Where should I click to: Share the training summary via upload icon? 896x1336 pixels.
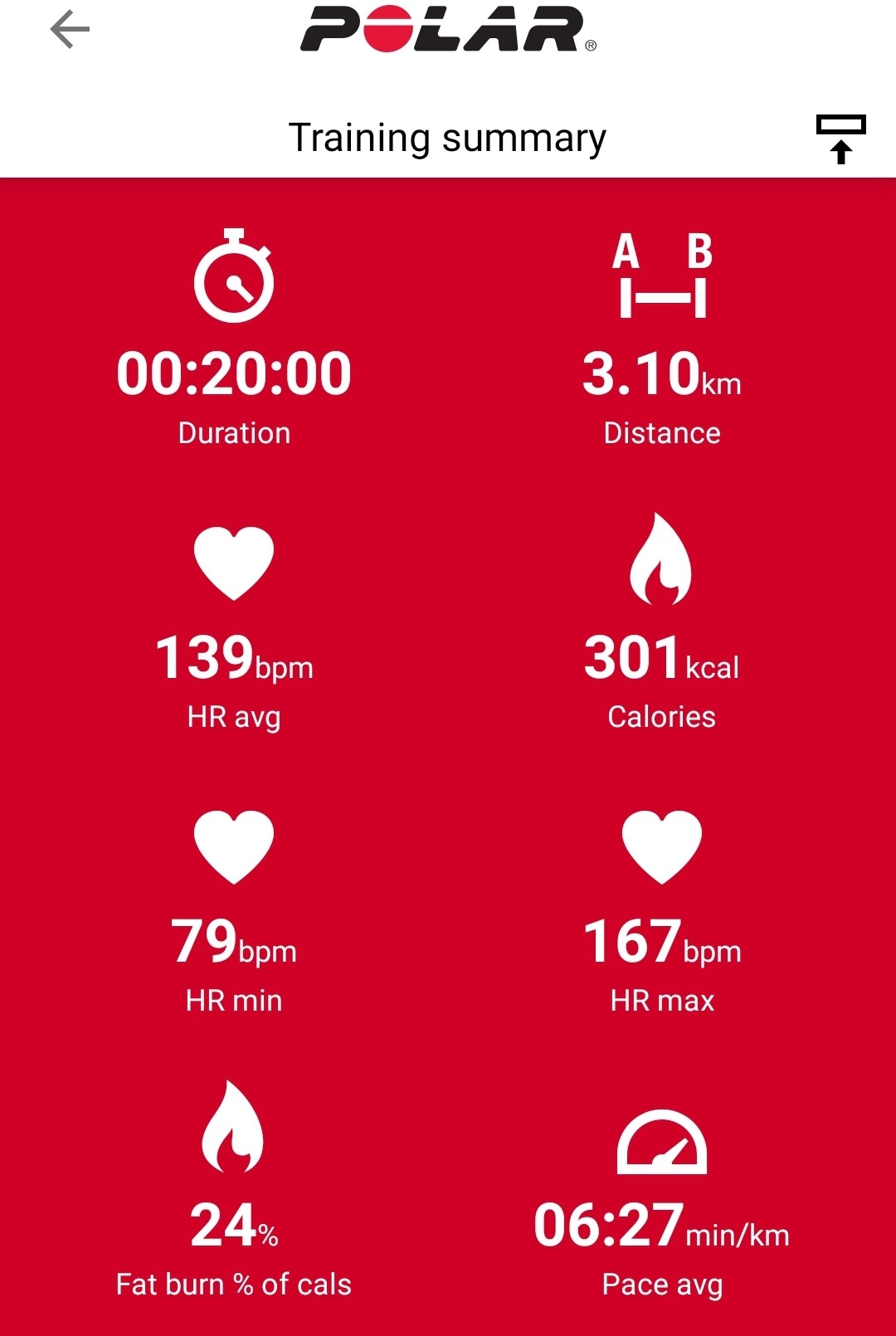click(x=840, y=139)
